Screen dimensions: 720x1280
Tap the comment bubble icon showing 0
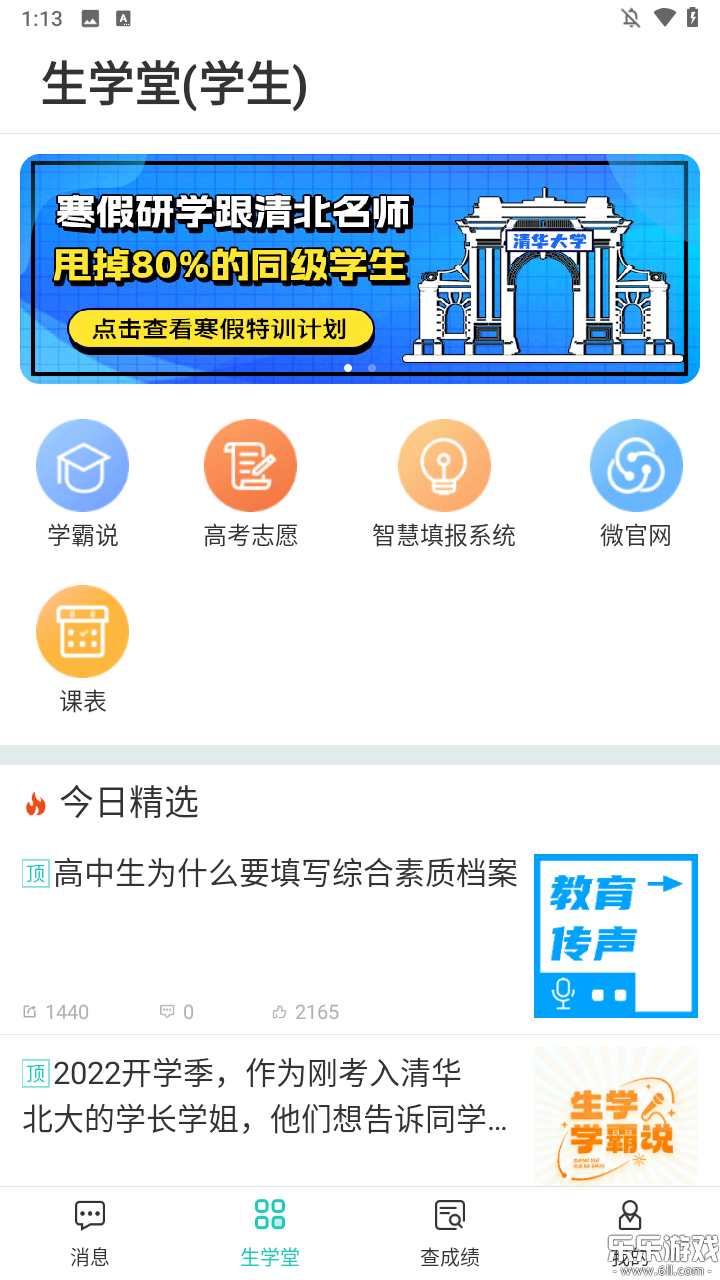pos(165,1012)
